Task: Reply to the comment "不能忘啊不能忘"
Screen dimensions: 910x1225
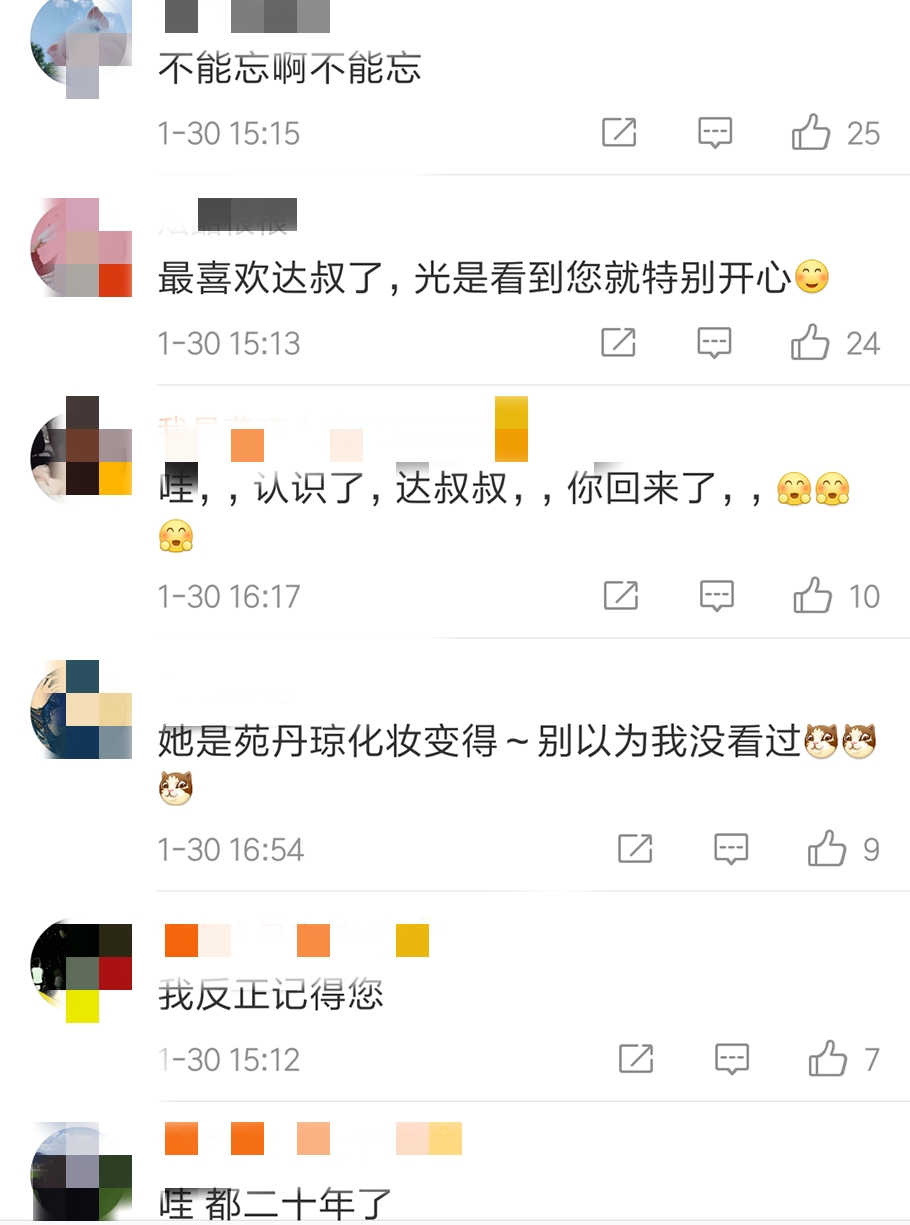Action: (x=715, y=133)
